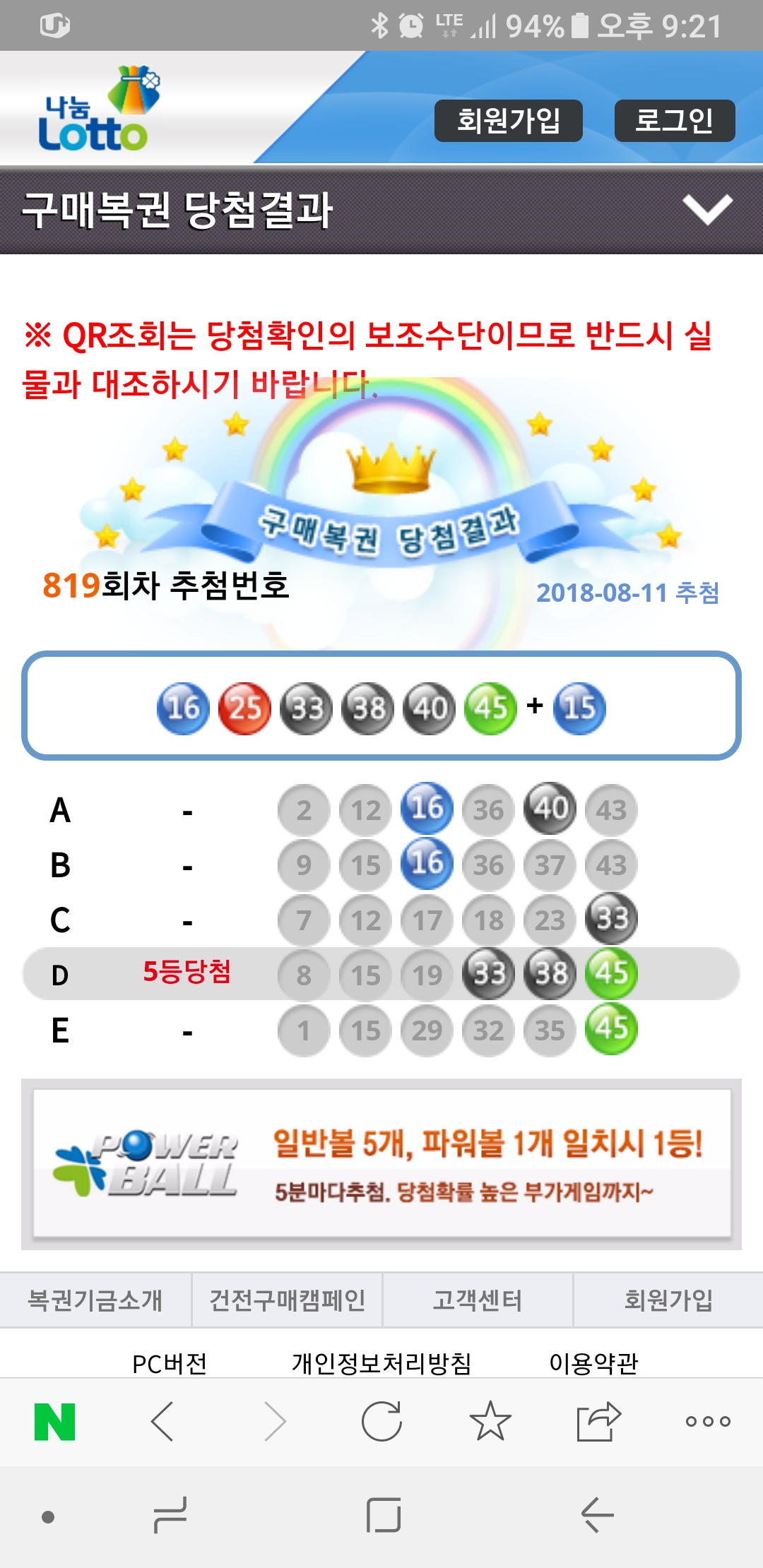Bookmark this page with the star icon

(490, 1421)
